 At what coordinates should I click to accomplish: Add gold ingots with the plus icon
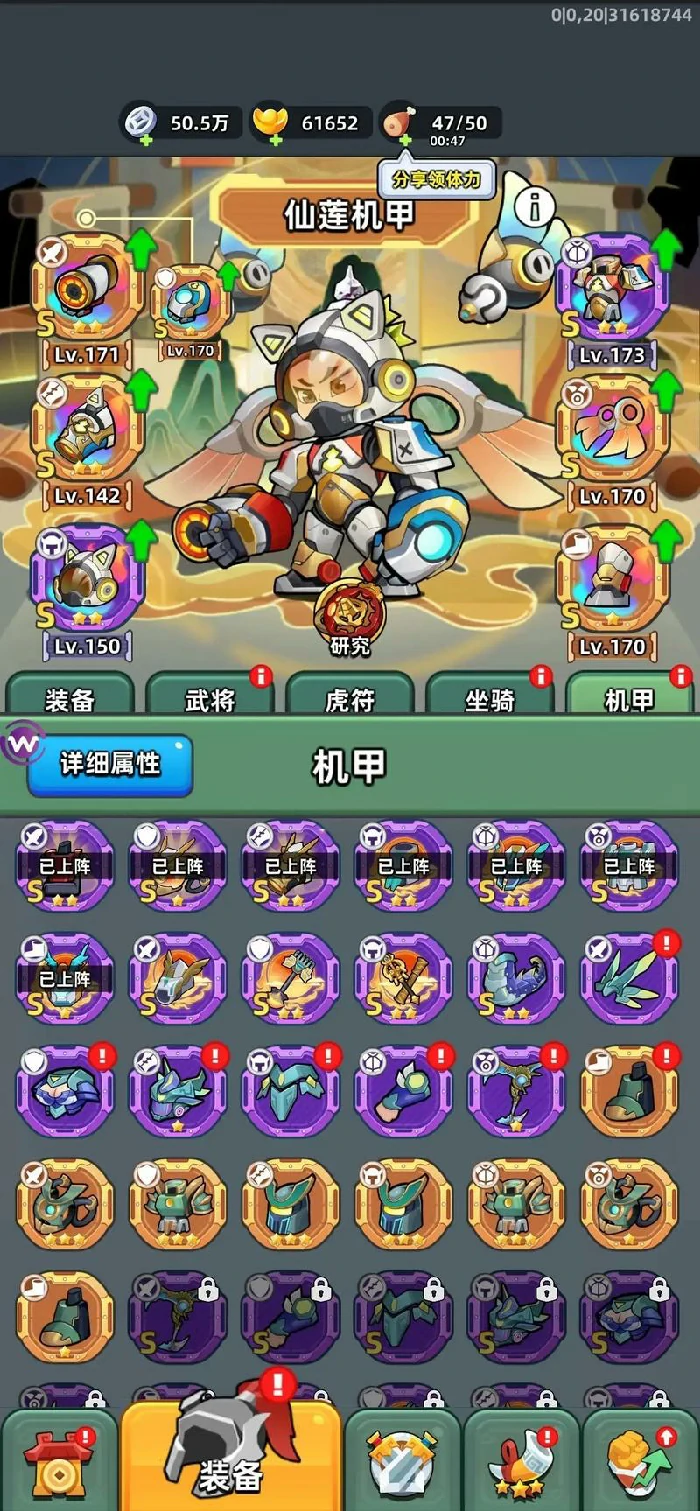[x=276, y=139]
